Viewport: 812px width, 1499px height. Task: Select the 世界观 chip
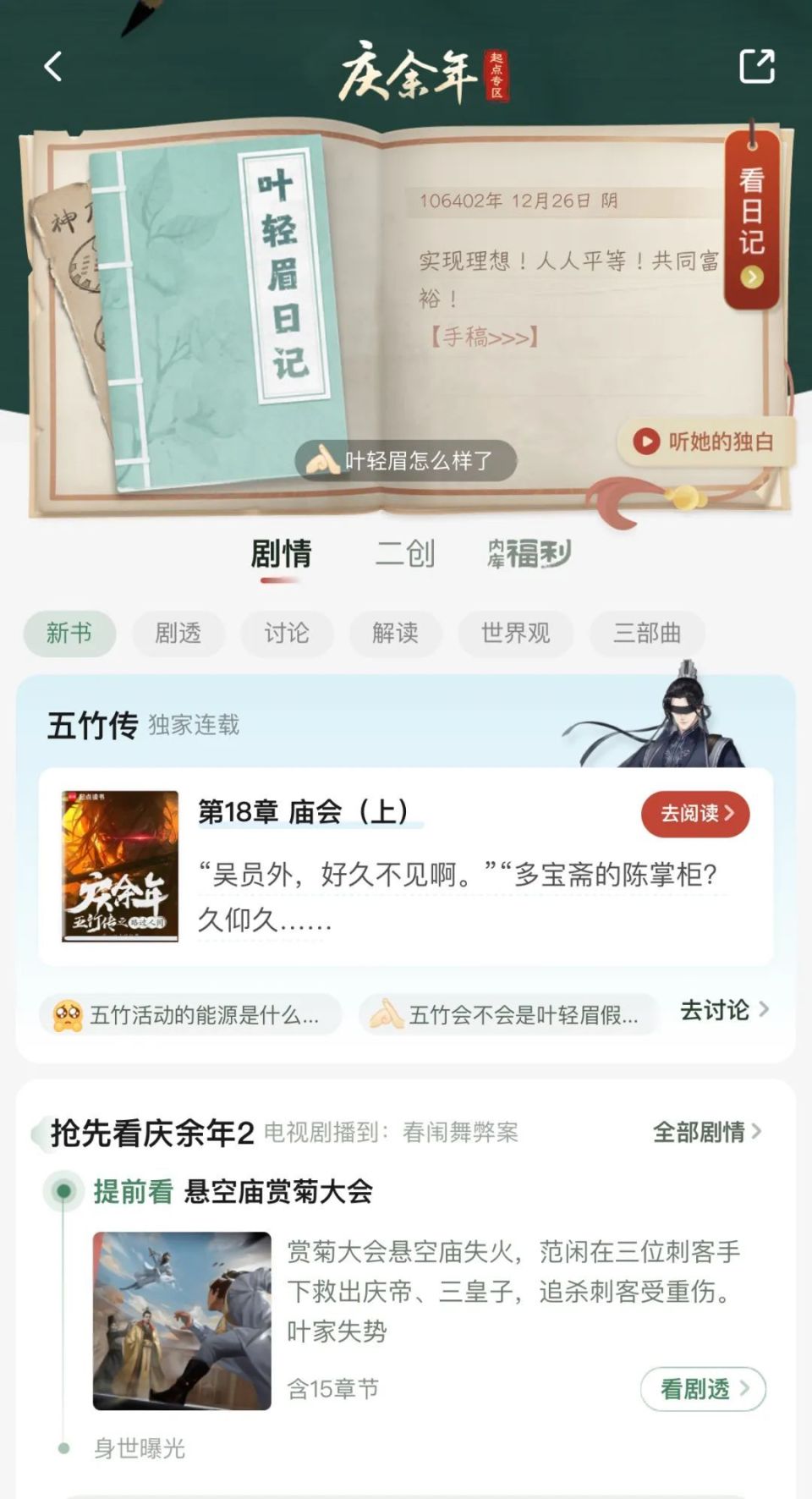coord(515,633)
